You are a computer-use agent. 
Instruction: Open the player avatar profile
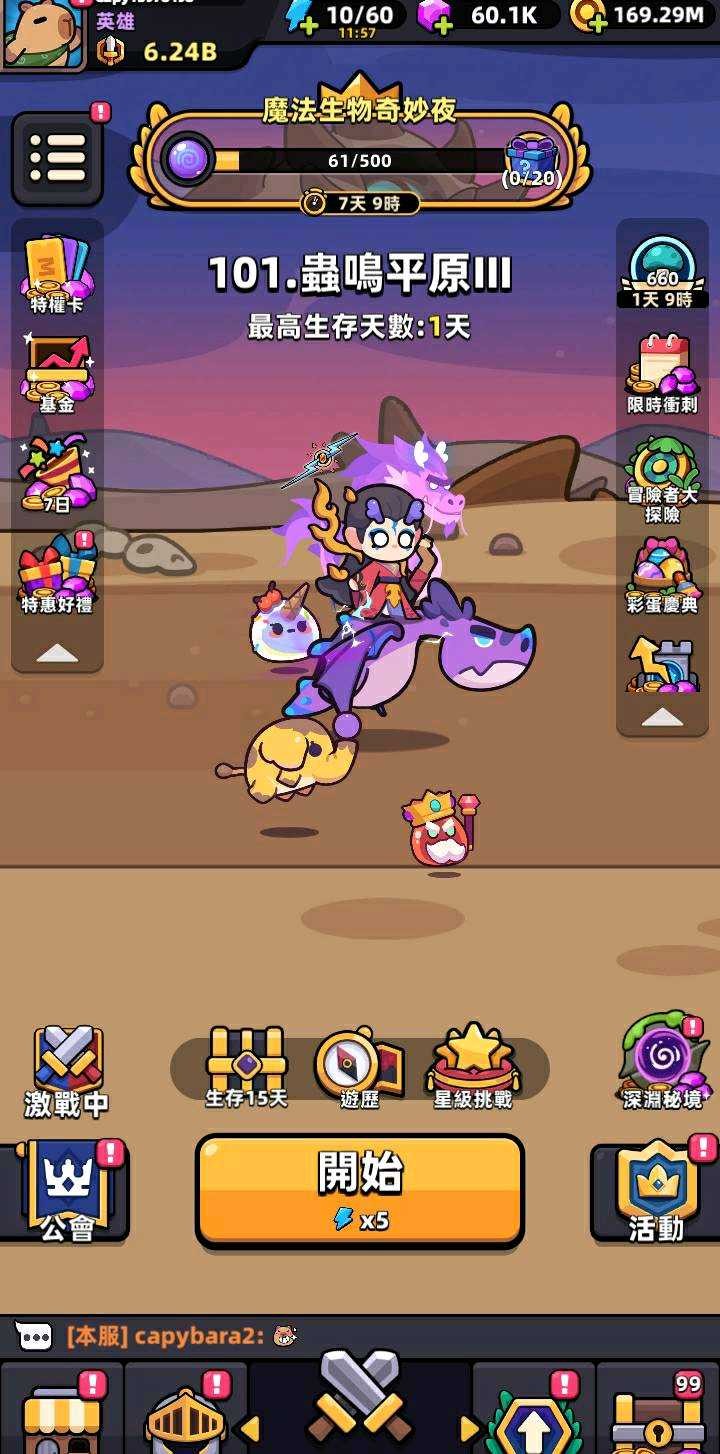(42, 34)
